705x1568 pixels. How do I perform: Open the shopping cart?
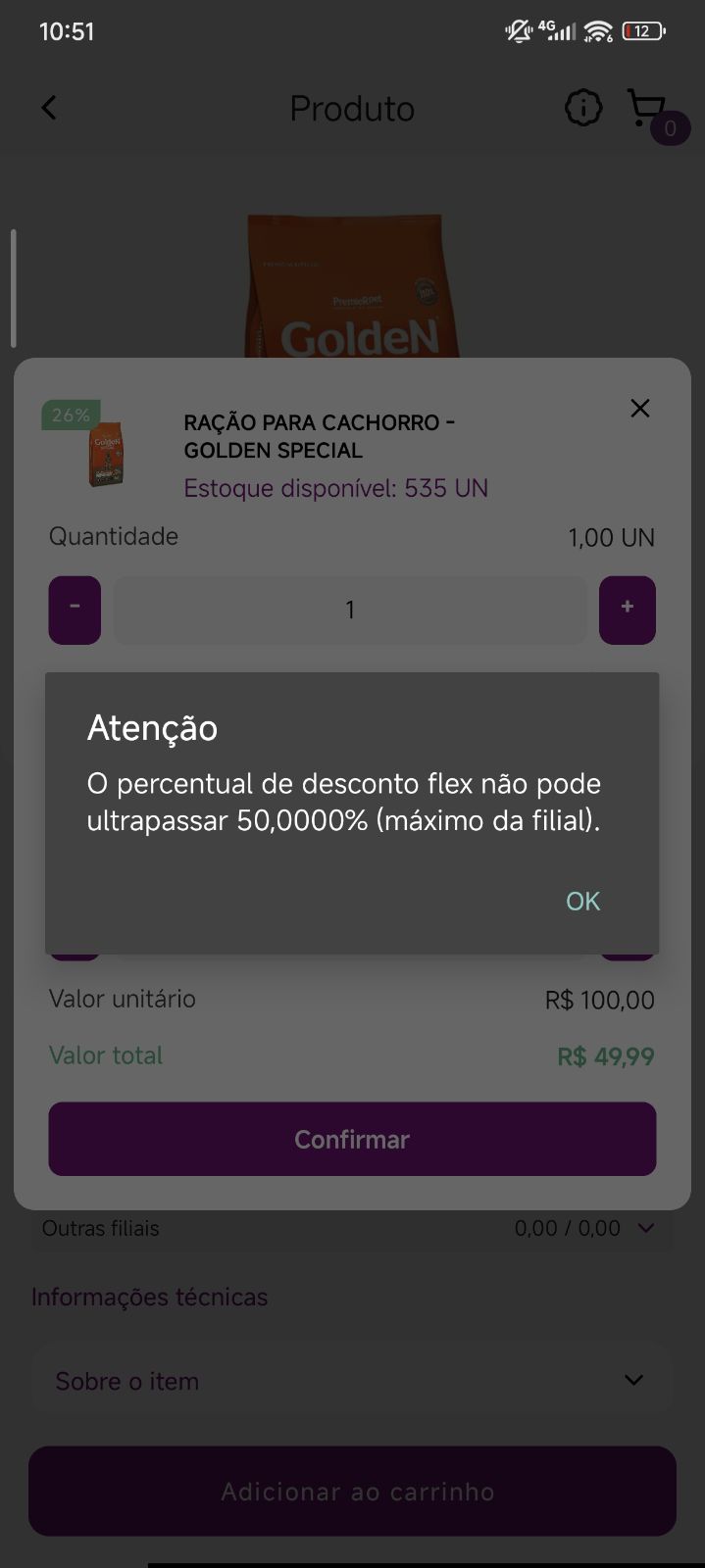pyautogui.click(x=651, y=112)
